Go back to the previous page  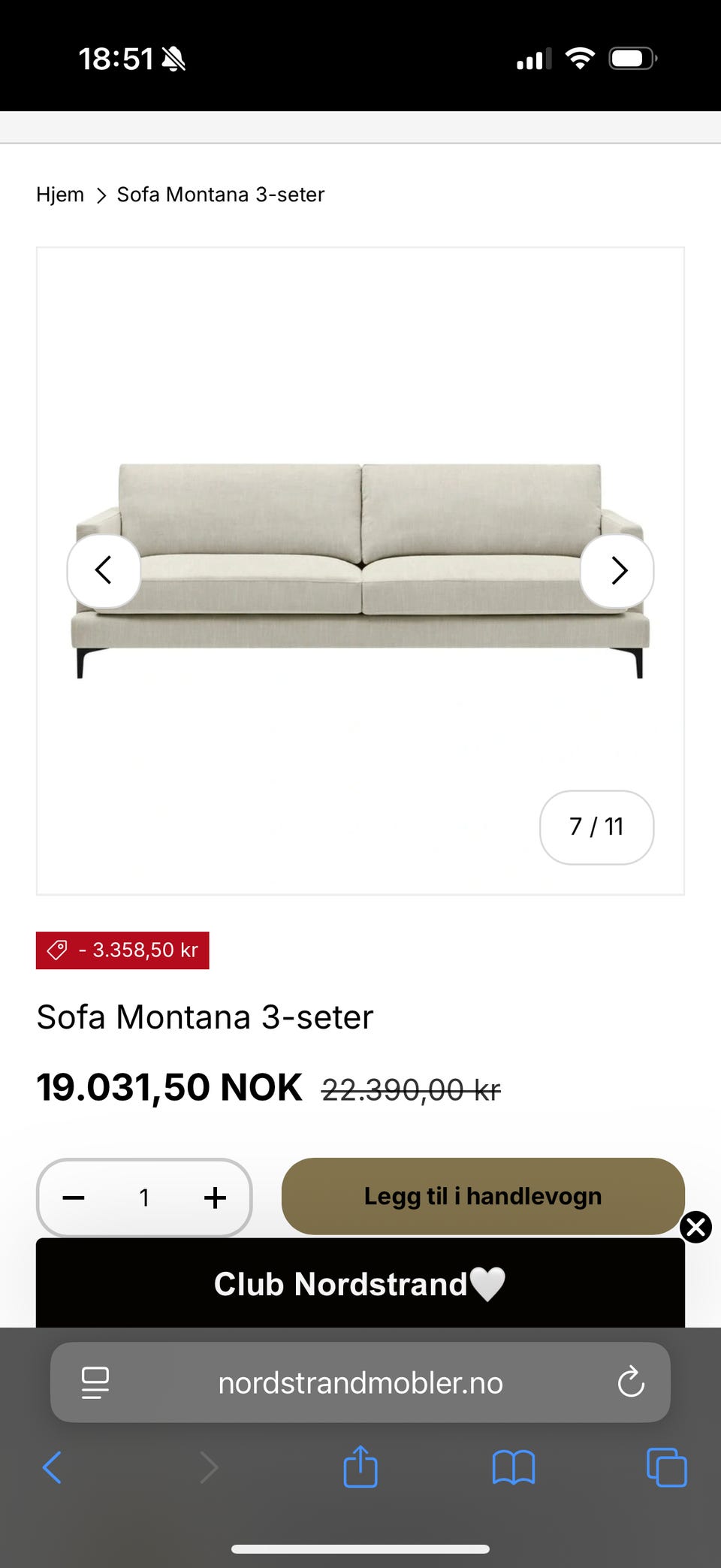(53, 1467)
